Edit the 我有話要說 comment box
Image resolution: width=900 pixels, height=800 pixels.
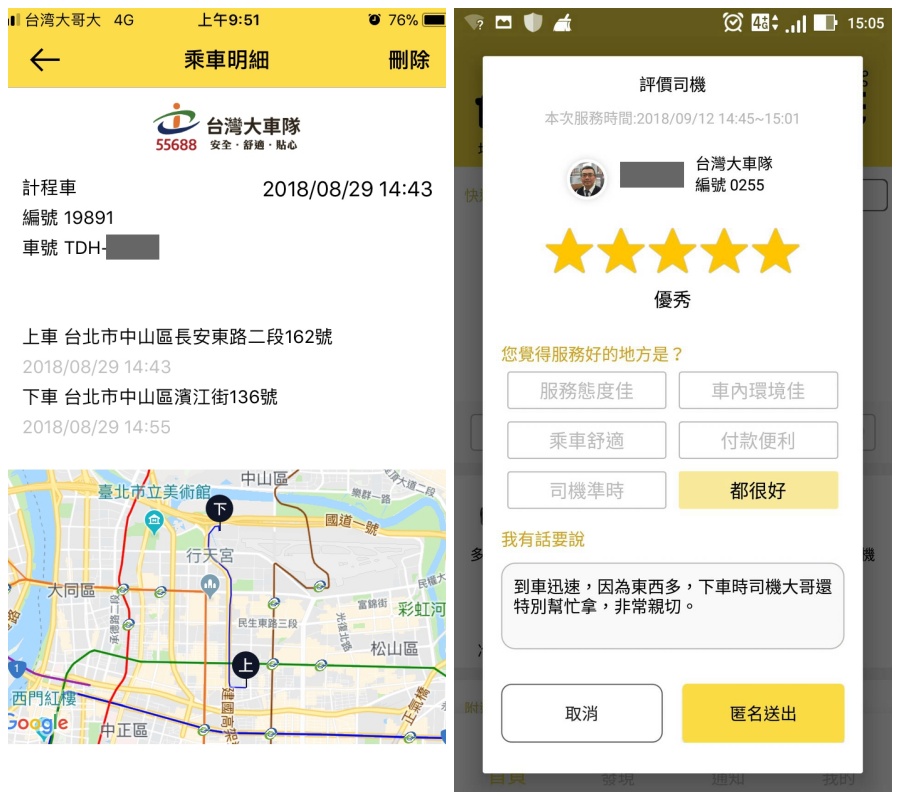click(672, 605)
